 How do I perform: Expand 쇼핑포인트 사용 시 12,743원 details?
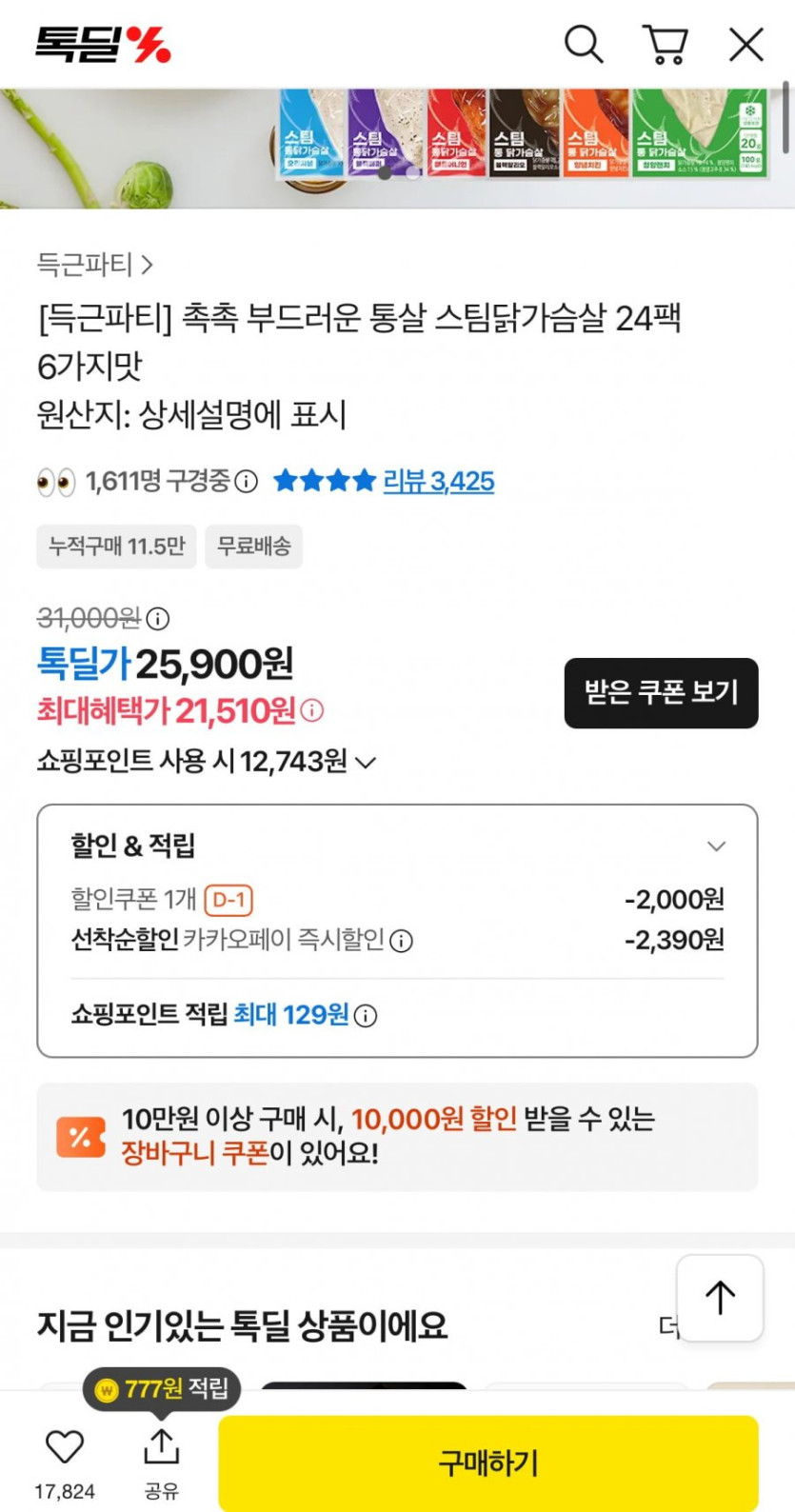(x=206, y=762)
